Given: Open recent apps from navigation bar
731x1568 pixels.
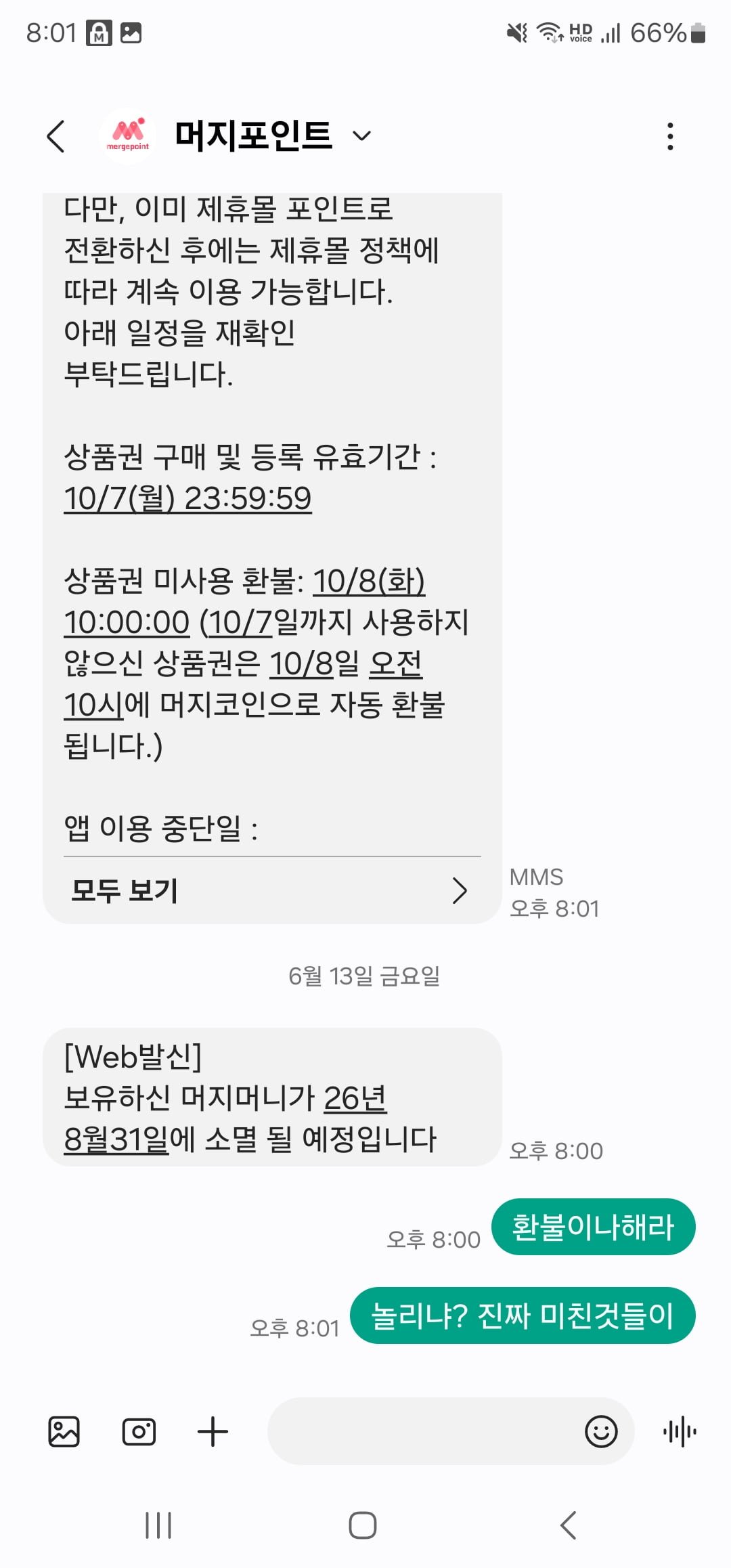Looking at the screenshot, I should pyautogui.click(x=158, y=1525).
